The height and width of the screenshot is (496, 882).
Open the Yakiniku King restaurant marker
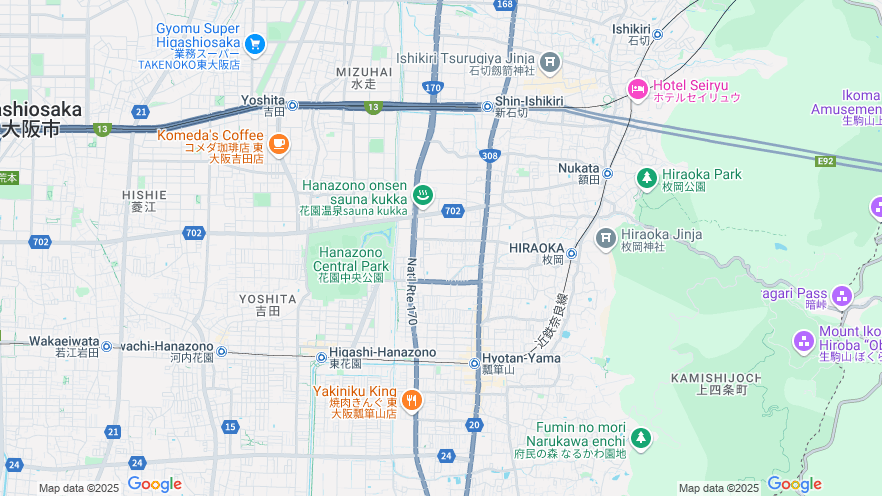click(x=412, y=400)
